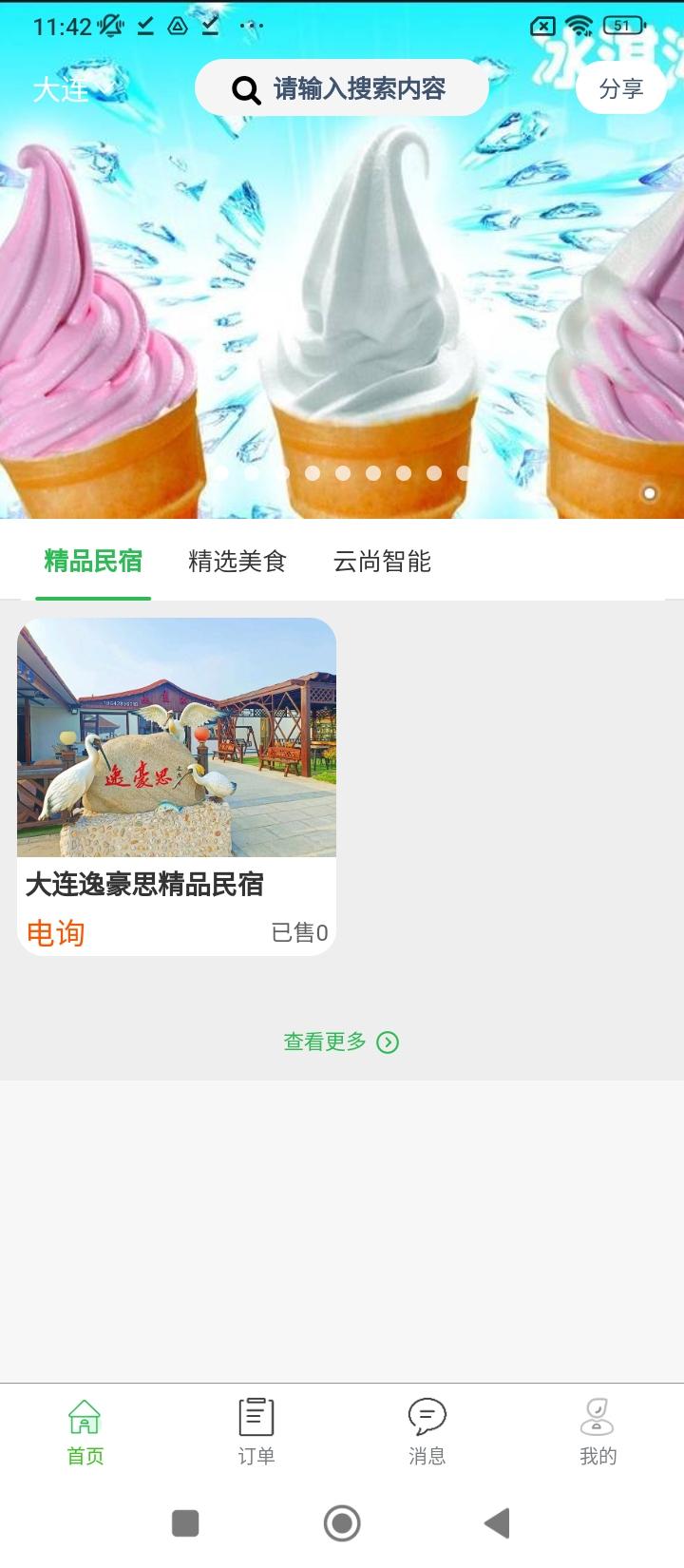Open the 大连 city selector
684x1568 pixels.
point(61,89)
